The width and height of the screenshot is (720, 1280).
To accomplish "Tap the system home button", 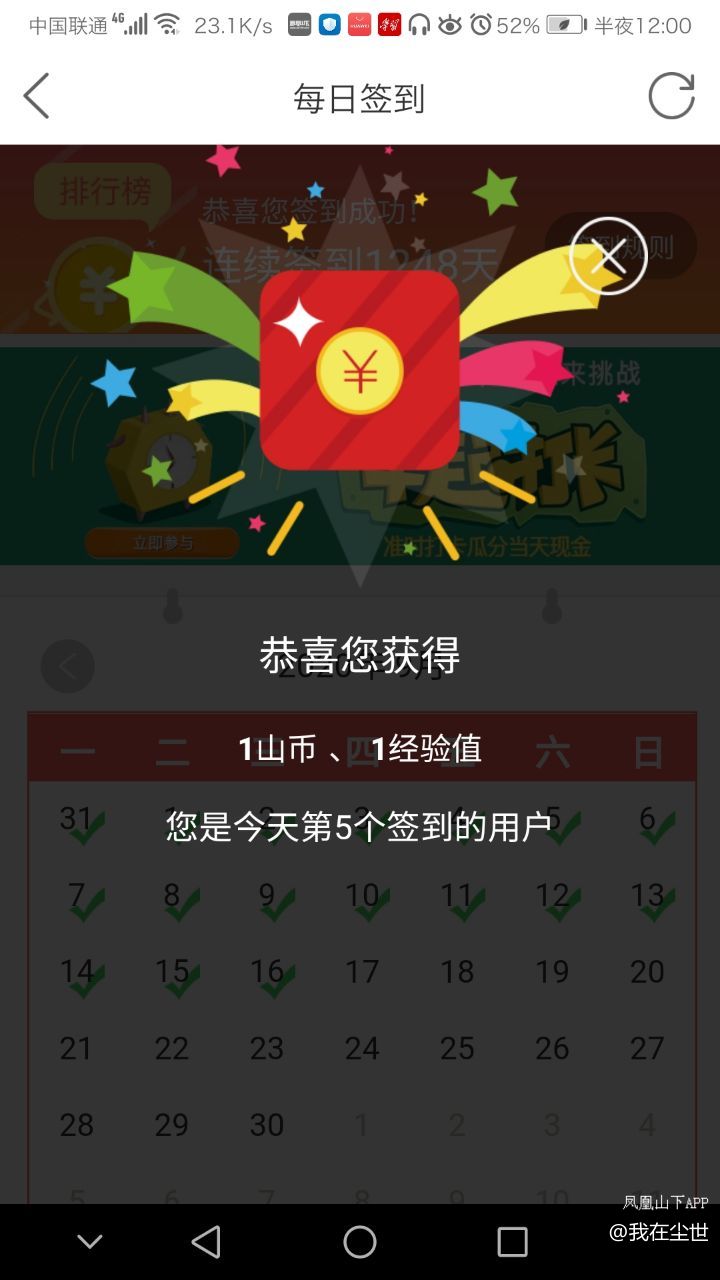I will pos(360,1242).
